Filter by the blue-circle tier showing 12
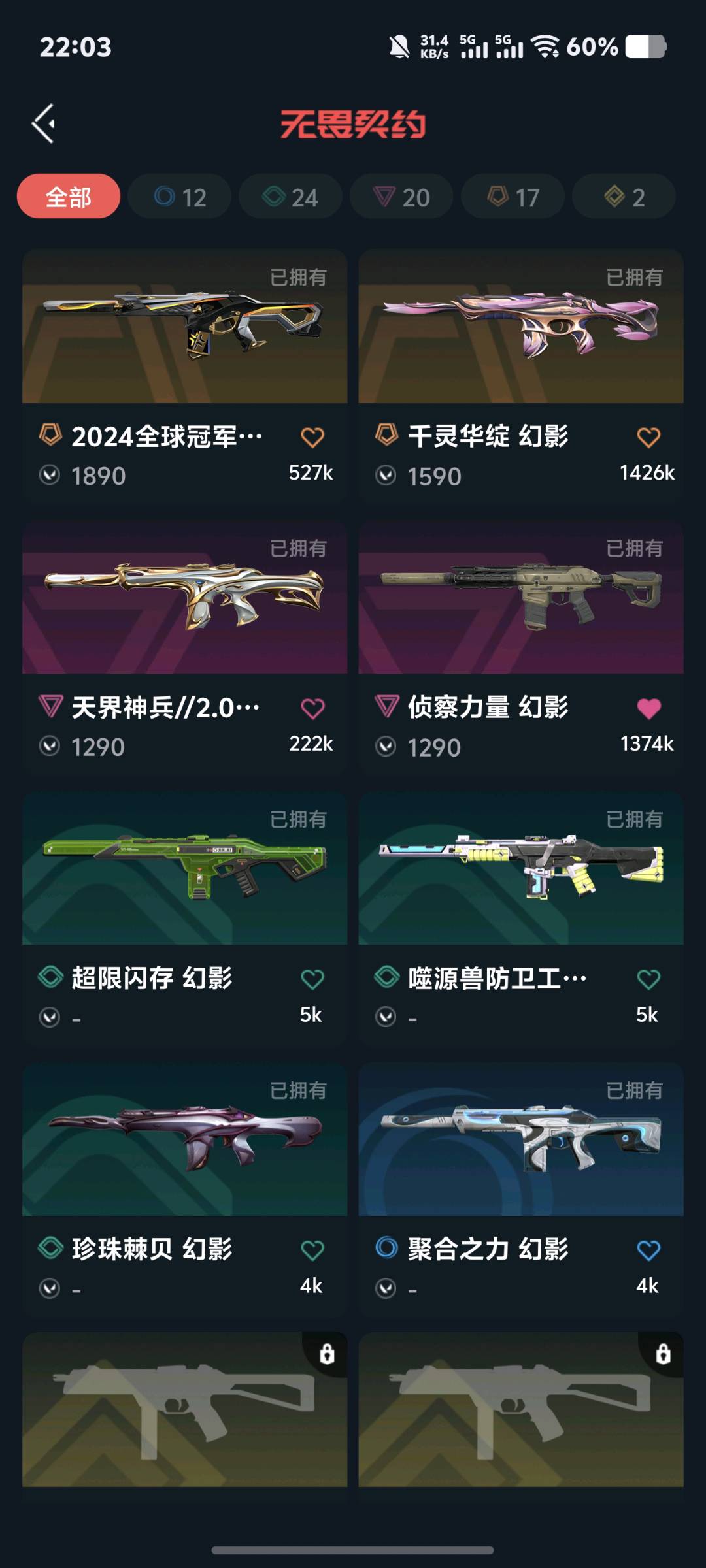This screenshot has width=706, height=1568. pyautogui.click(x=180, y=197)
